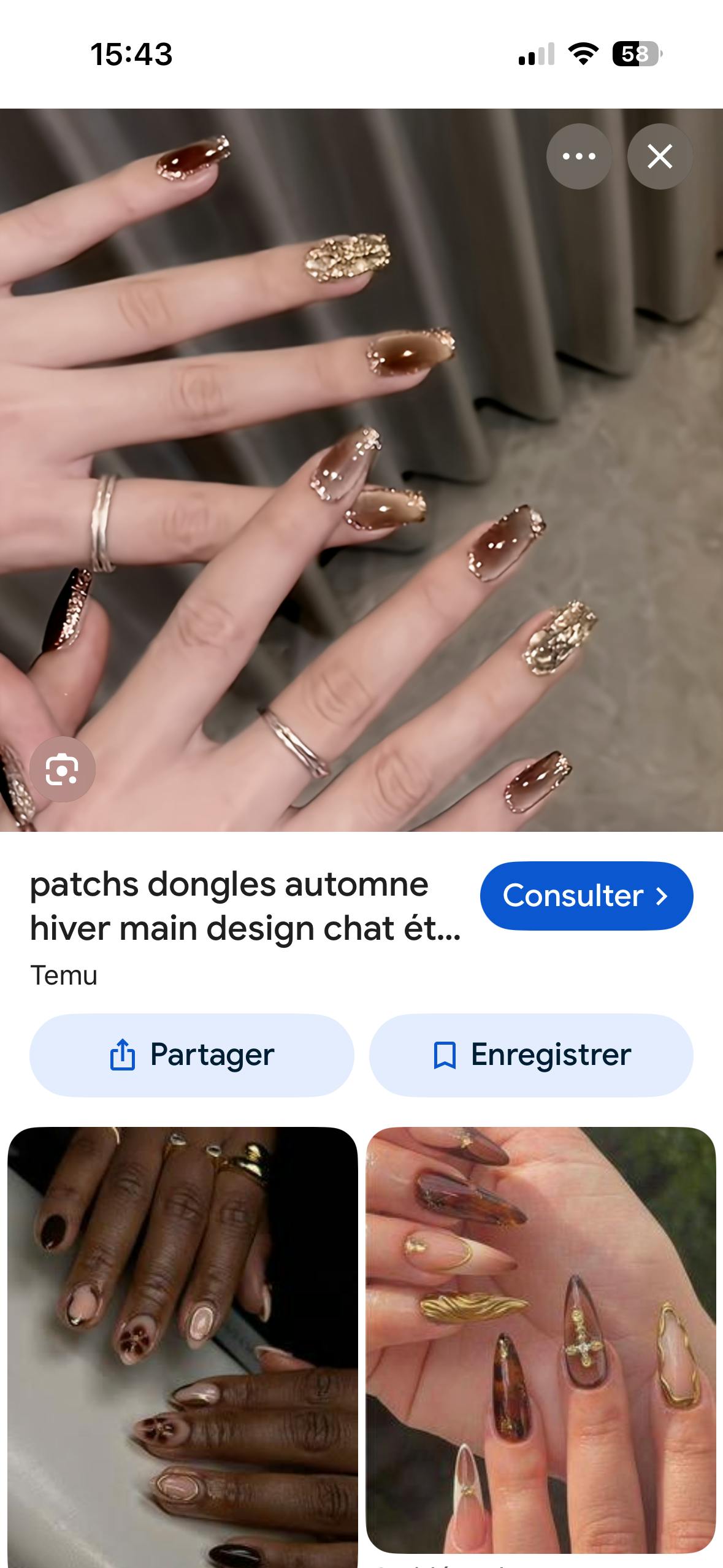Open the 'patchs dongles automne' Temu title
Screen dimensions: 723x1568
point(245,906)
